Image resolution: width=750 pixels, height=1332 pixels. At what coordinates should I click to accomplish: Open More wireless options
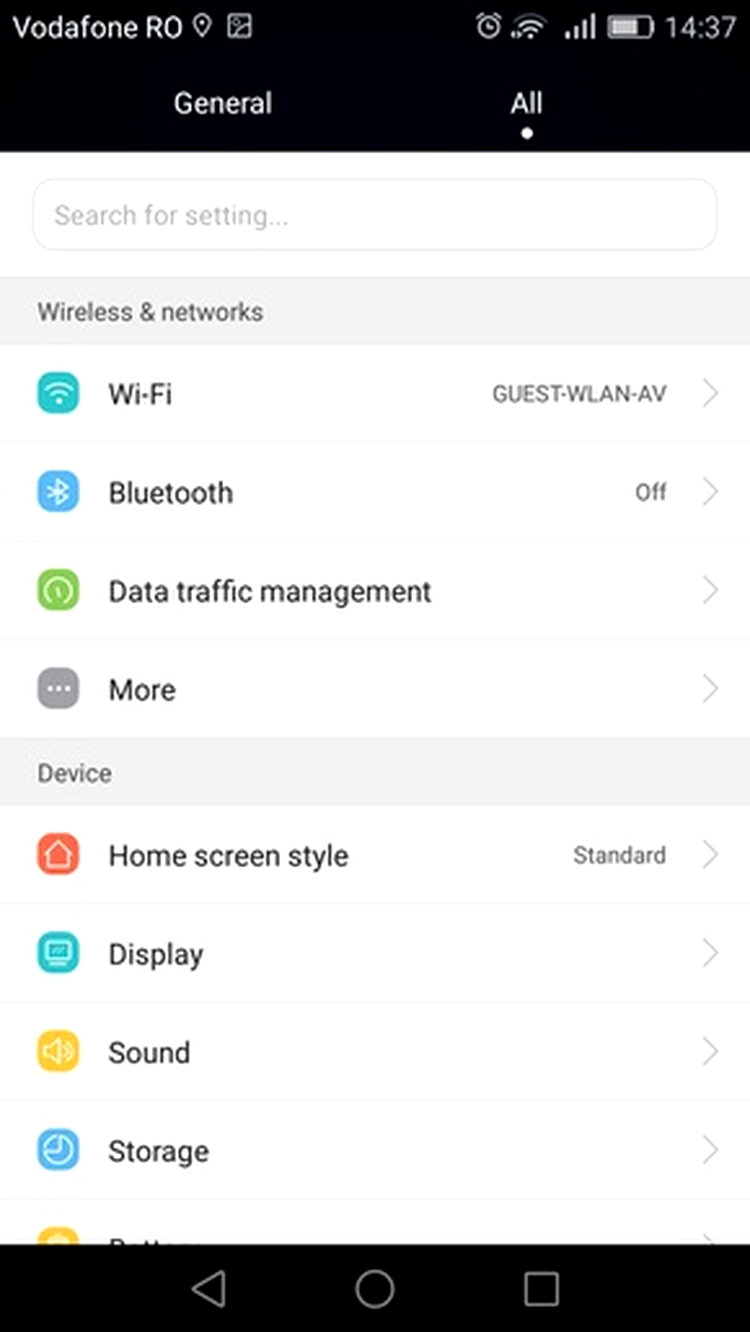(375, 689)
